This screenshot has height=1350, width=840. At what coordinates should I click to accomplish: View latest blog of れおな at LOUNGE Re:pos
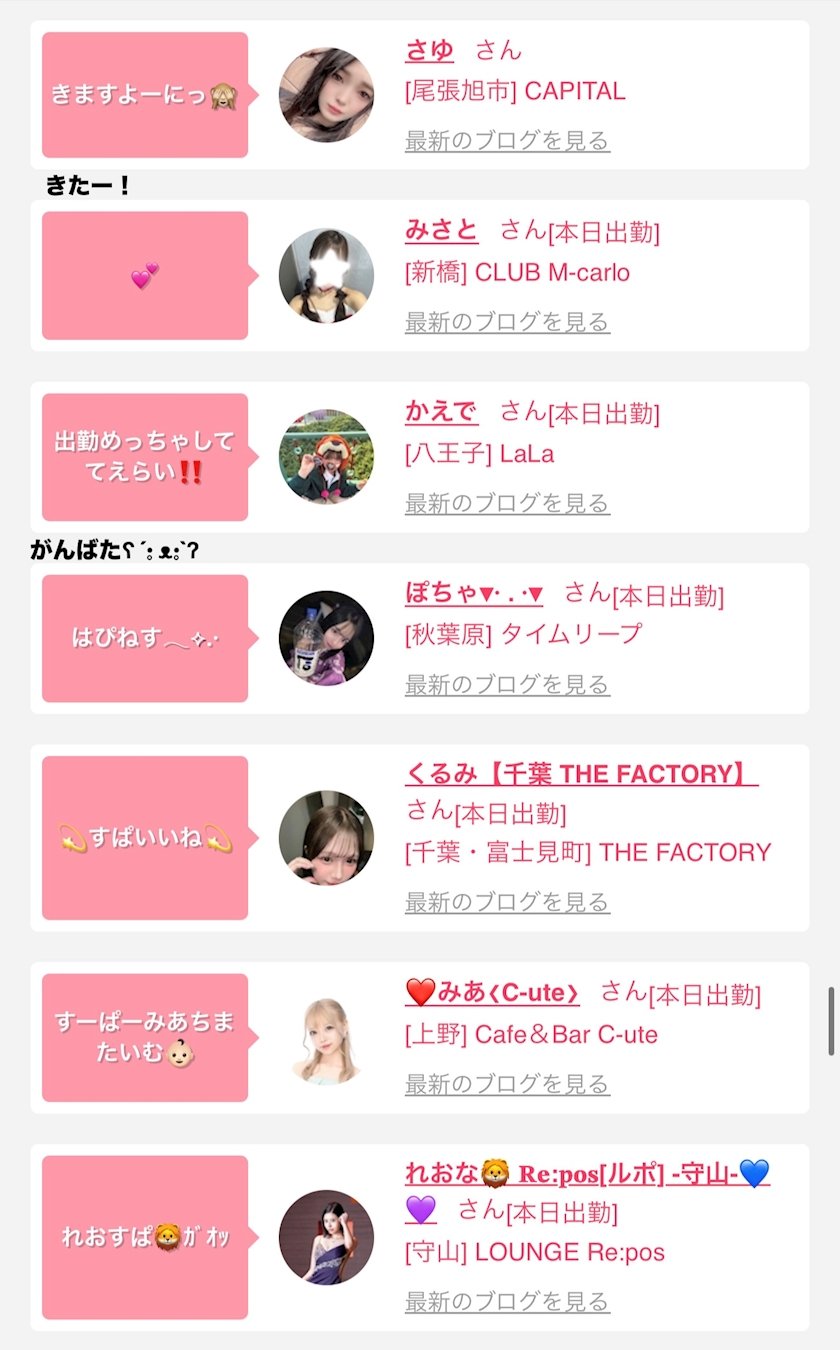(507, 1302)
